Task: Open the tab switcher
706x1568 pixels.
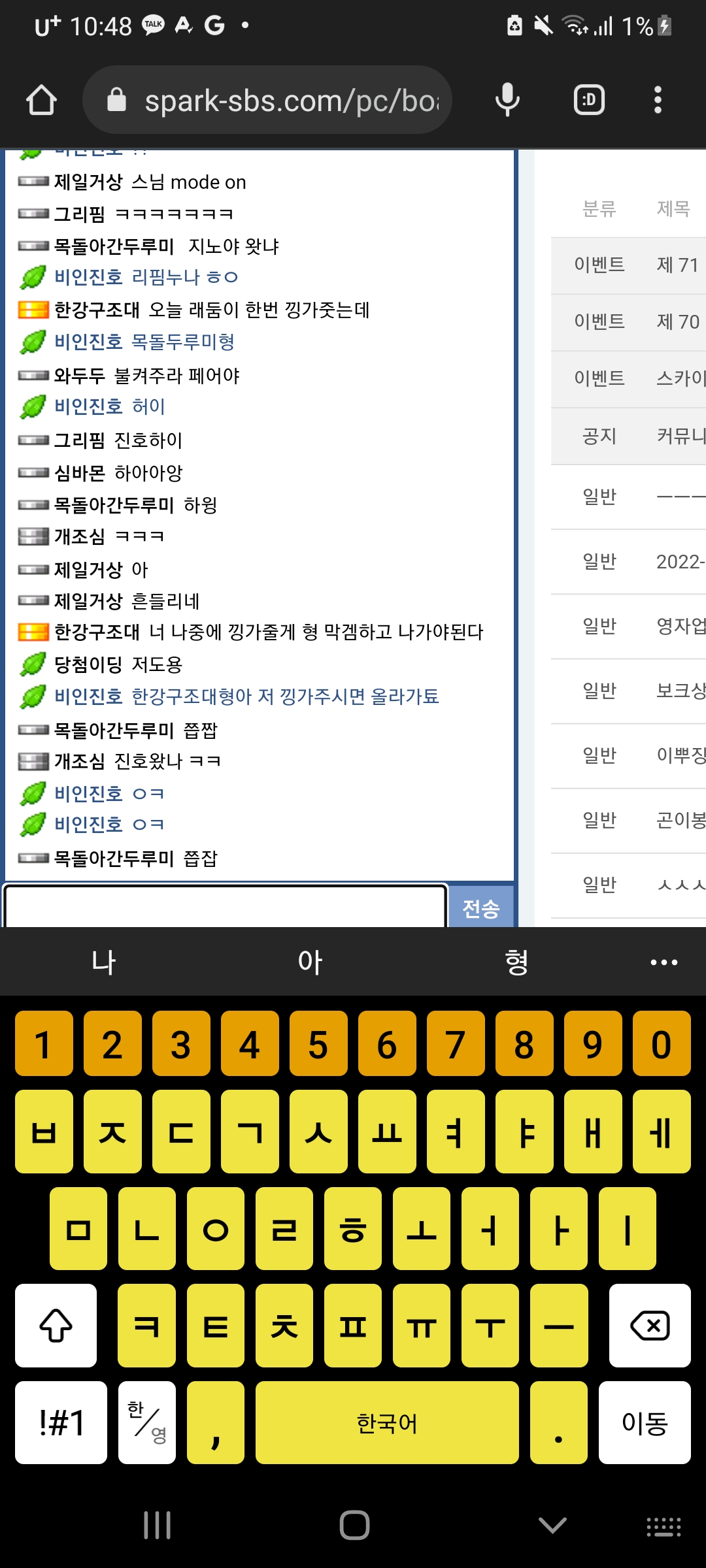Action: pyautogui.click(x=589, y=100)
